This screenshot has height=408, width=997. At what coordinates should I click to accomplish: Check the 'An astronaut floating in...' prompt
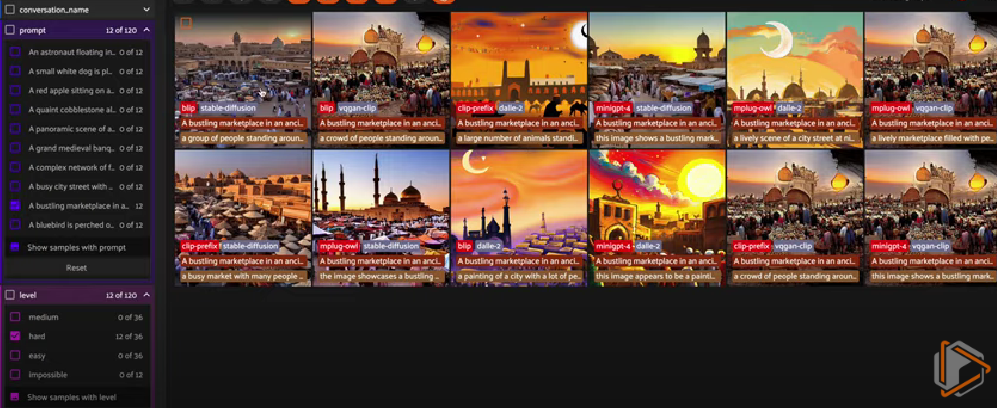15,52
